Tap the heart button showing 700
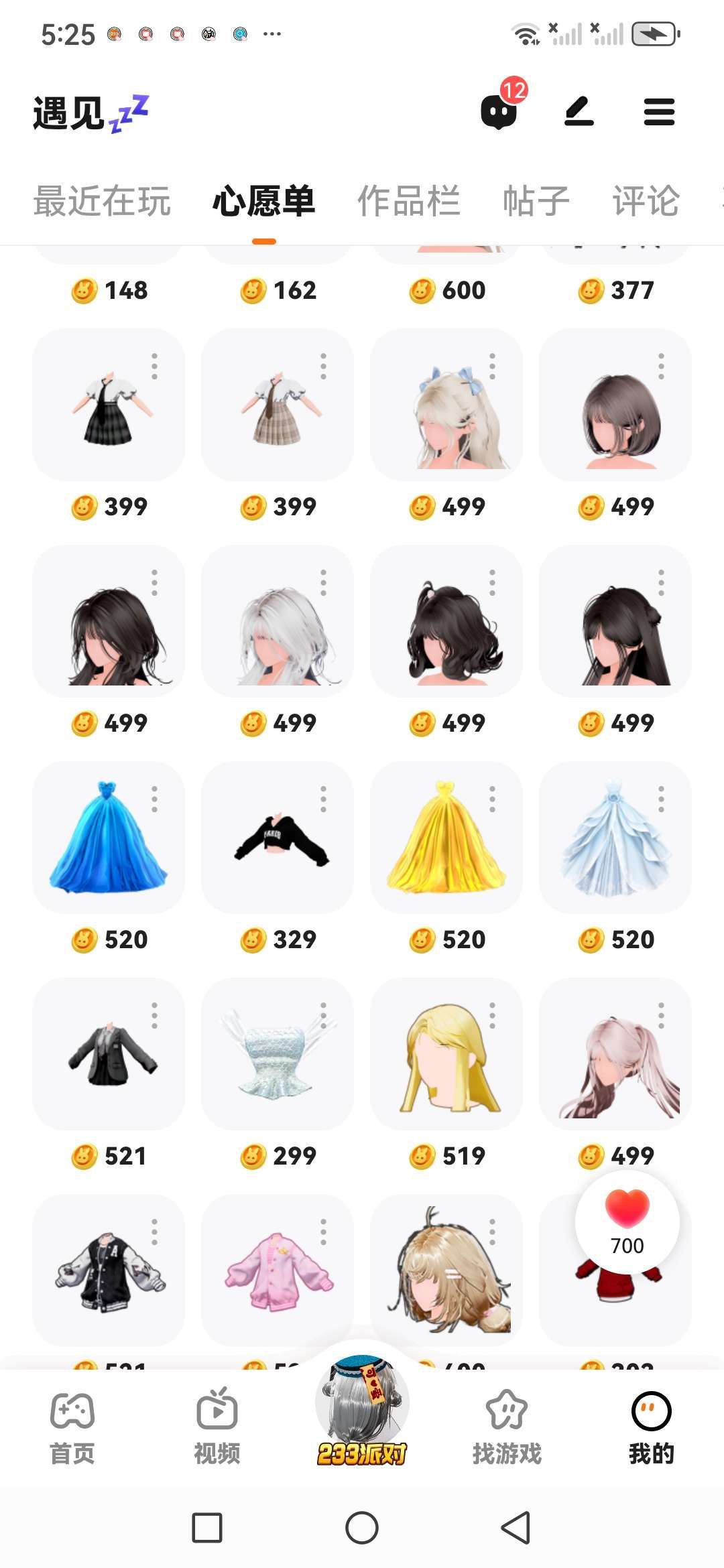724x1568 pixels. [627, 1221]
